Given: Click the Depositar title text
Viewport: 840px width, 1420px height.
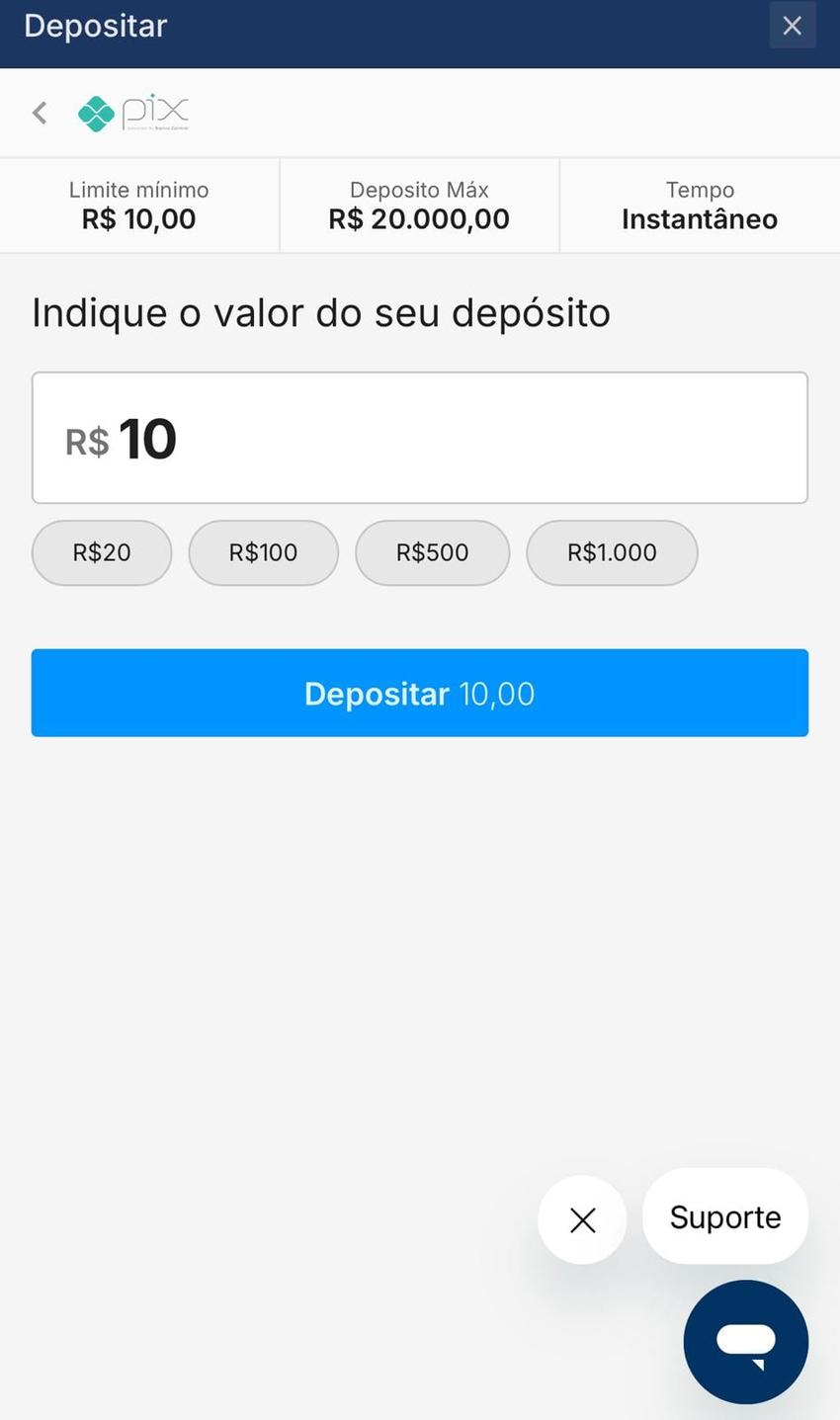Looking at the screenshot, I should pyautogui.click(x=95, y=25).
